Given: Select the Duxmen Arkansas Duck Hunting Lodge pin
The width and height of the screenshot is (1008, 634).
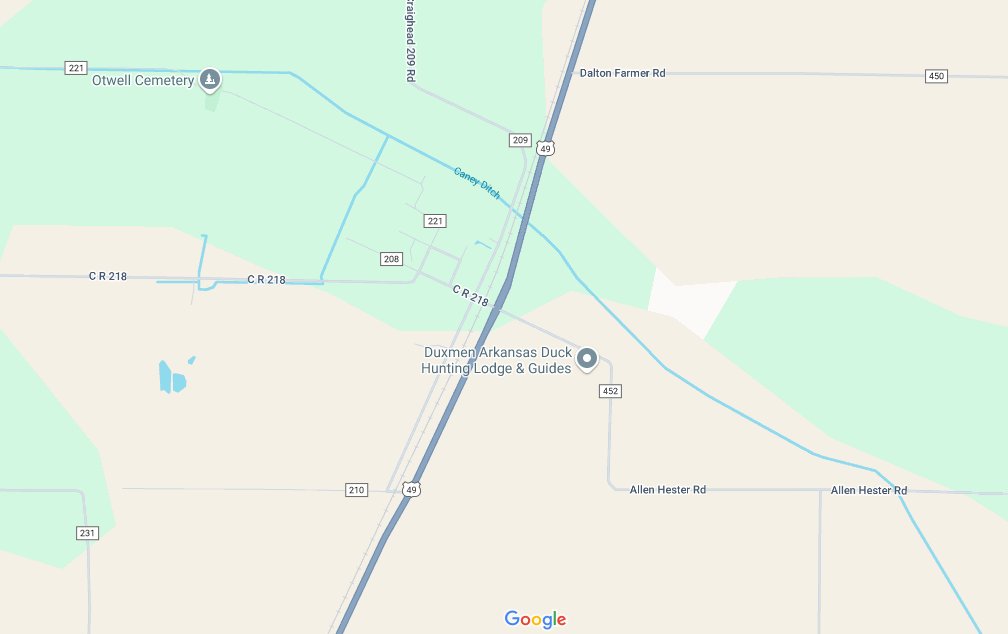Looking at the screenshot, I should point(588,357).
